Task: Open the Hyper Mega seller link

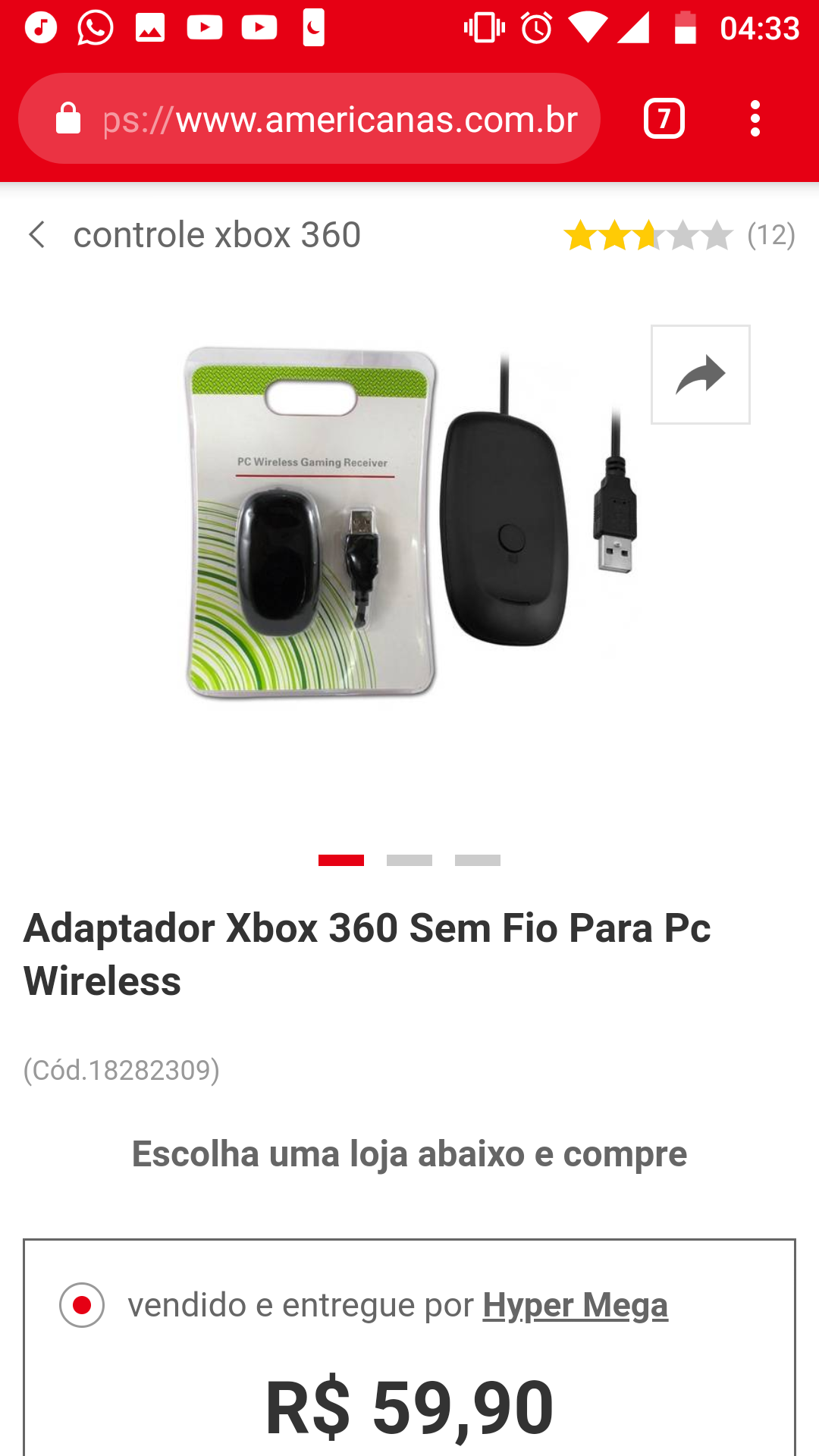Action: click(x=576, y=1305)
